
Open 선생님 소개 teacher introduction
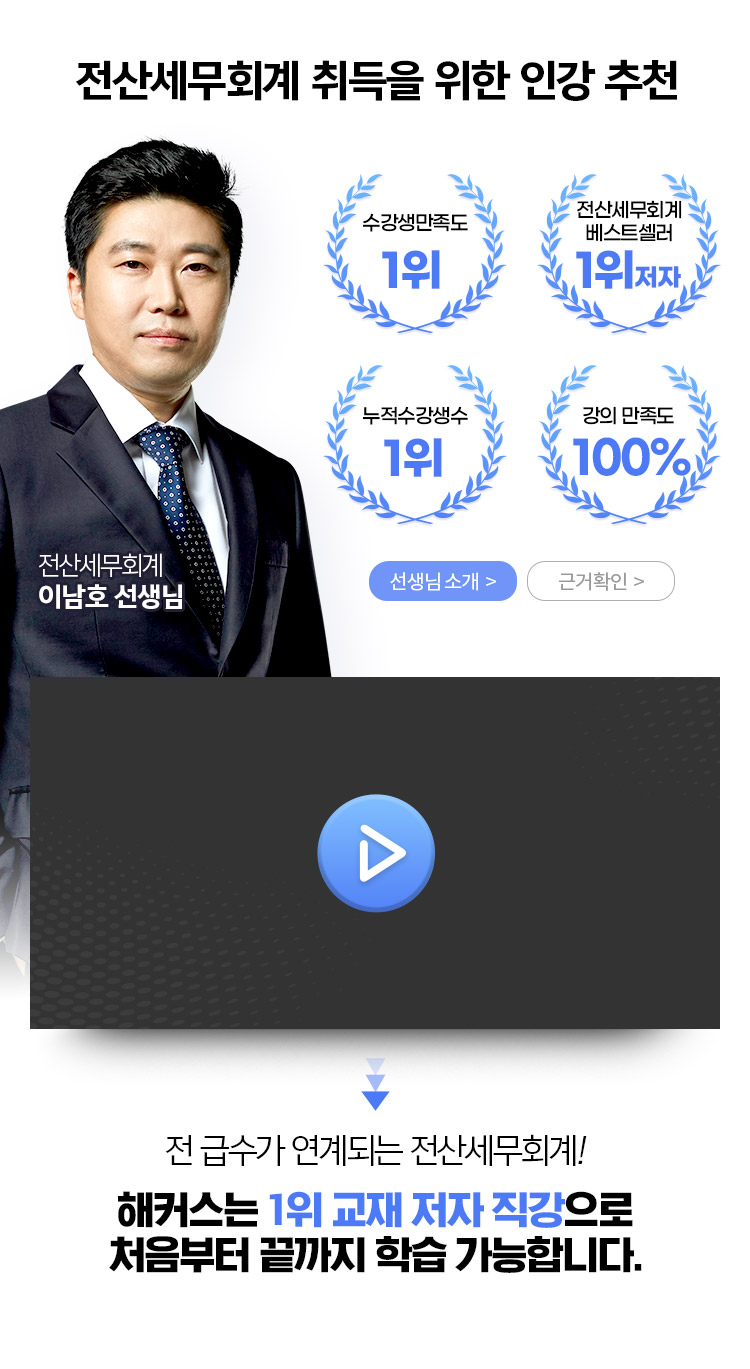click(443, 581)
